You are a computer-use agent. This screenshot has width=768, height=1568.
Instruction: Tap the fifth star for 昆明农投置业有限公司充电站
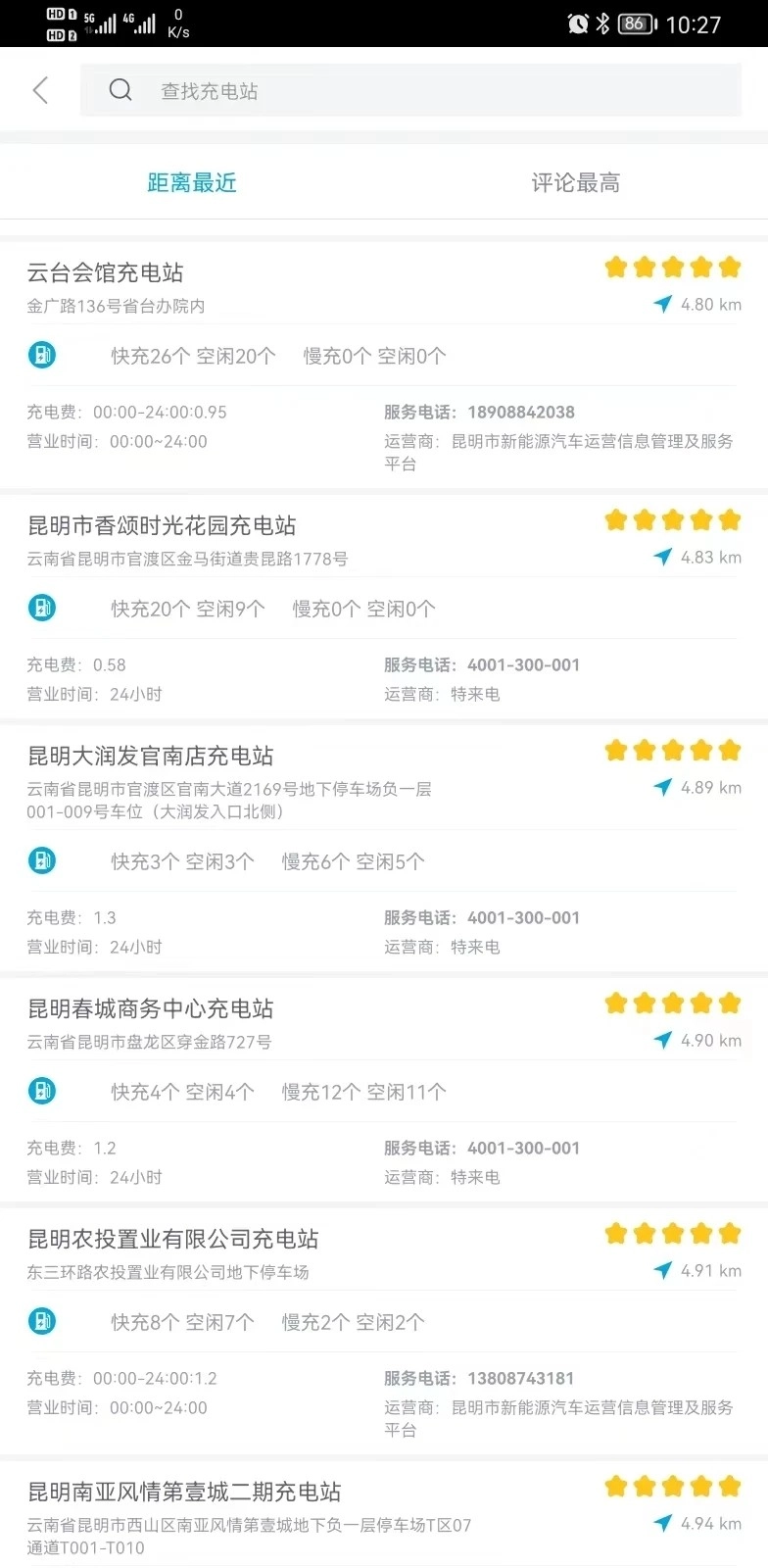pos(729,1233)
